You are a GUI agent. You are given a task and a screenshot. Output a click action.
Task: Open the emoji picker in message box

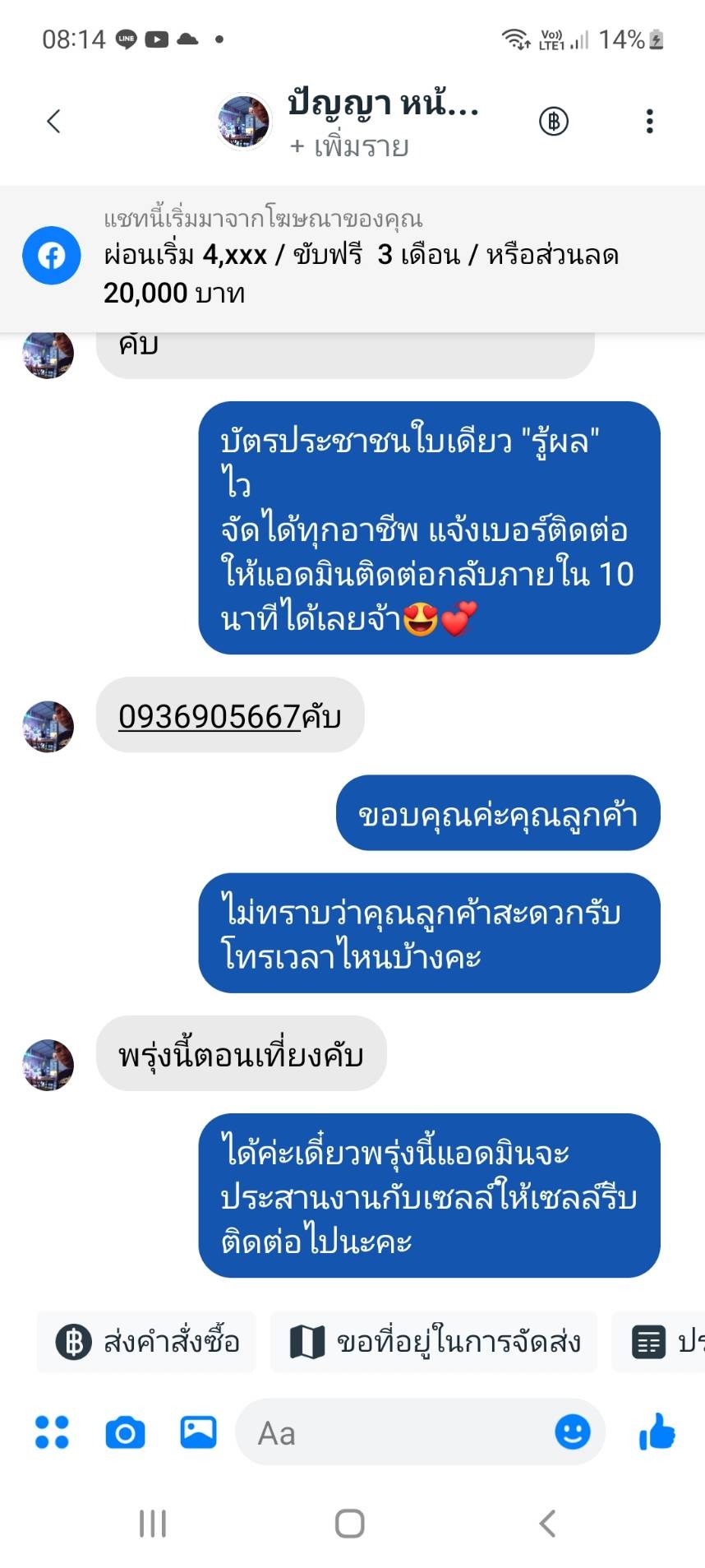pyautogui.click(x=572, y=1432)
